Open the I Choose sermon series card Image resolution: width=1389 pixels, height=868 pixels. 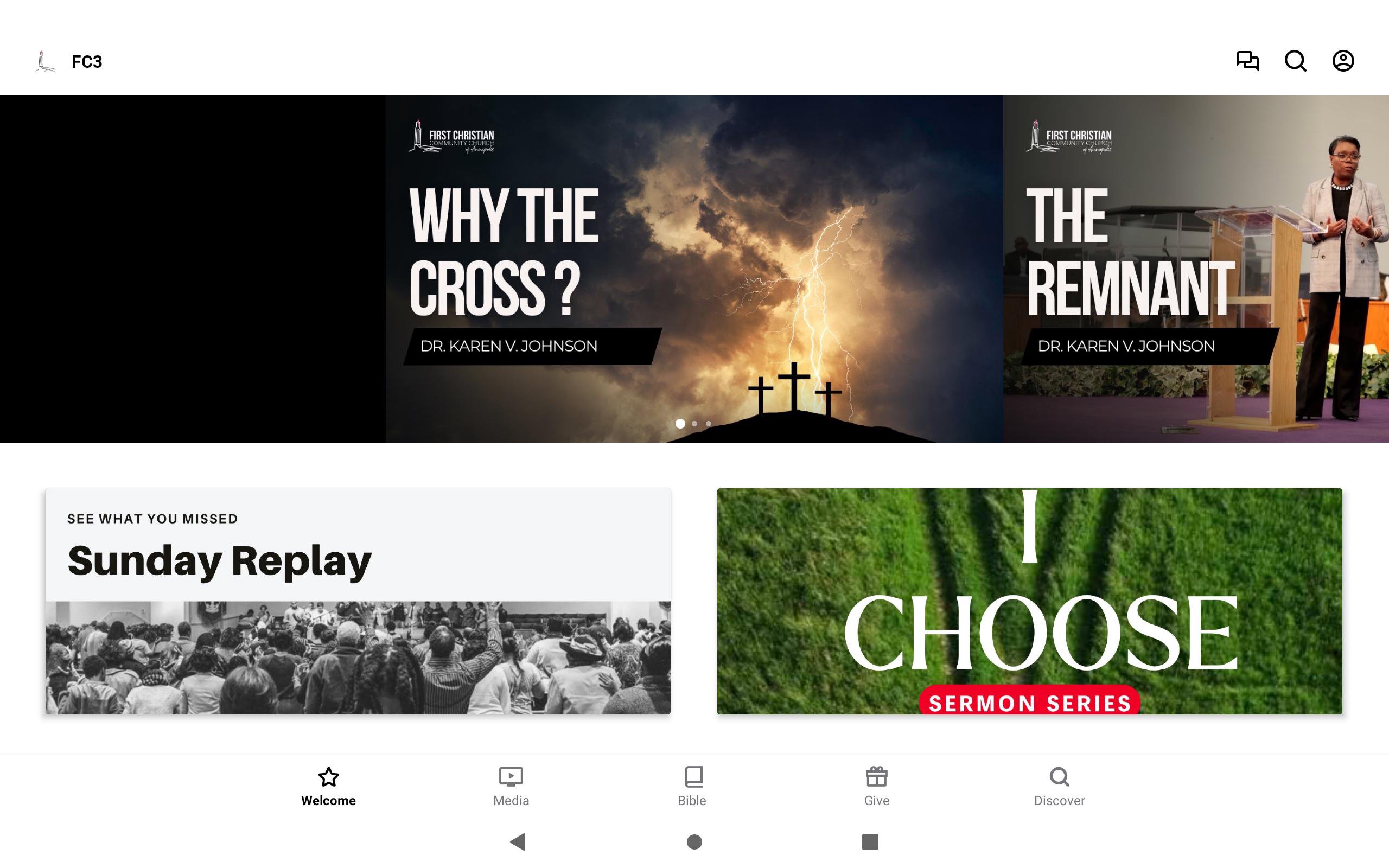(1029, 601)
